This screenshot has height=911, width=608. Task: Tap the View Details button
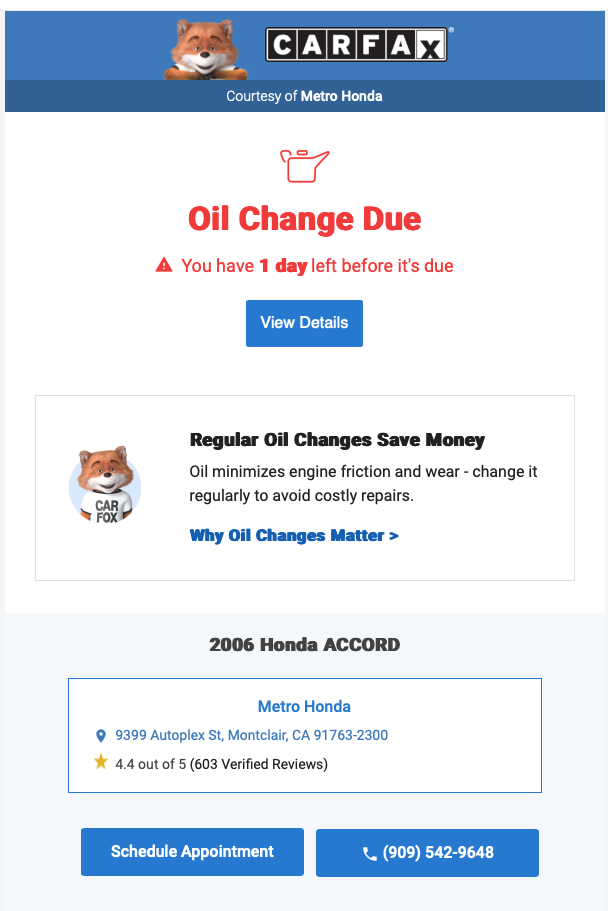pyautogui.click(x=304, y=323)
